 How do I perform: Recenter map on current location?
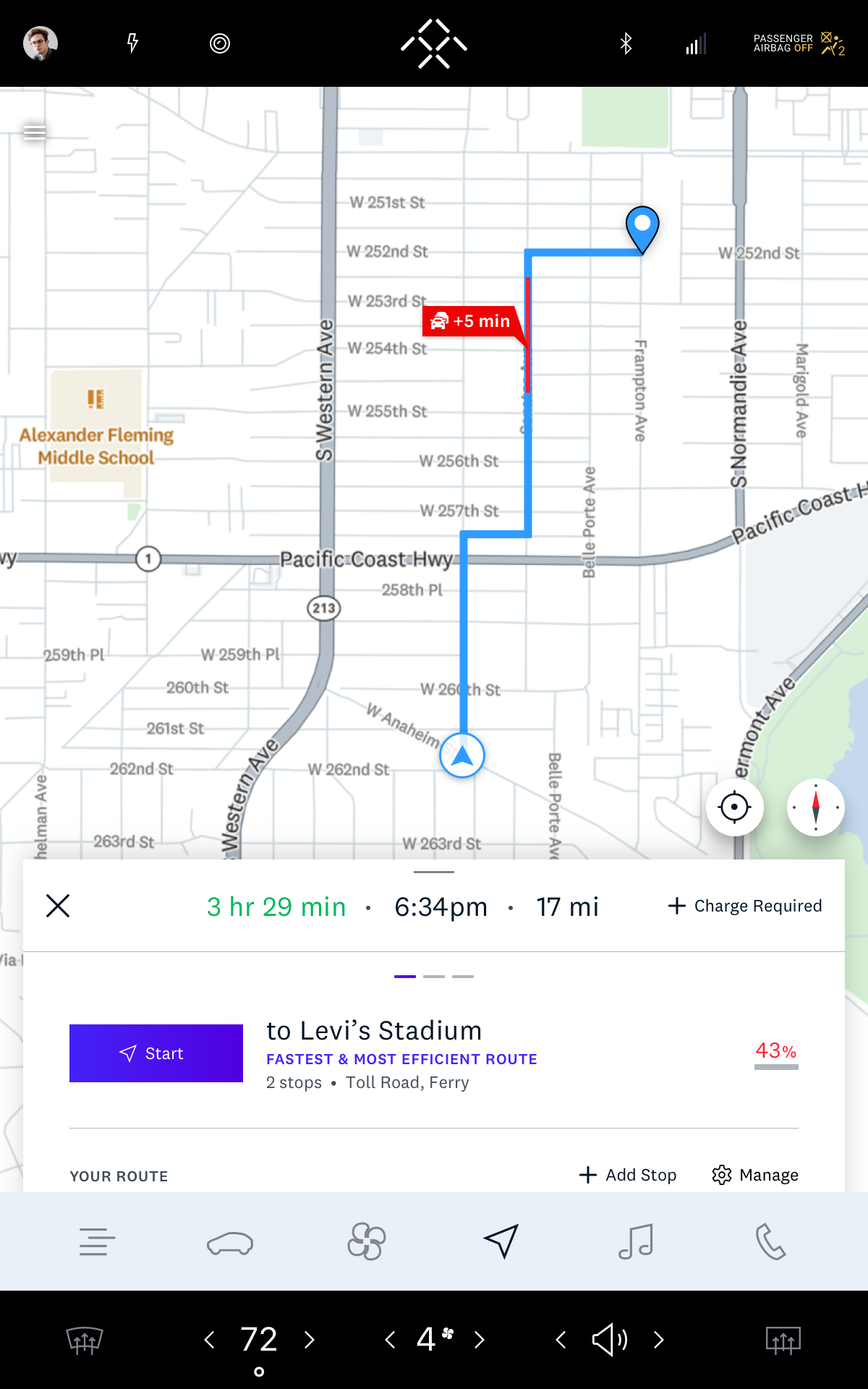735,807
